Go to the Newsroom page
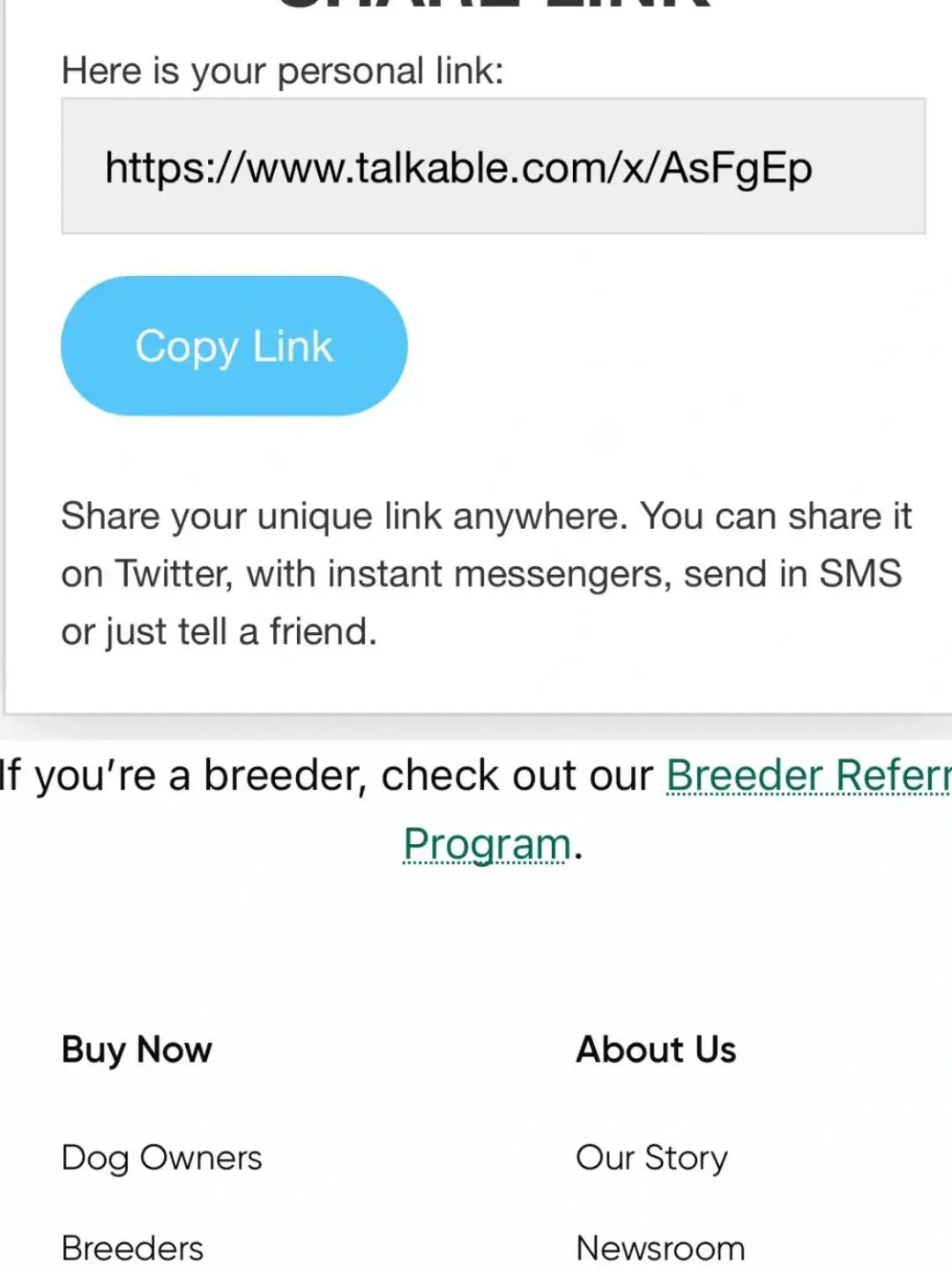The image size is (952, 1269). (x=660, y=1248)
